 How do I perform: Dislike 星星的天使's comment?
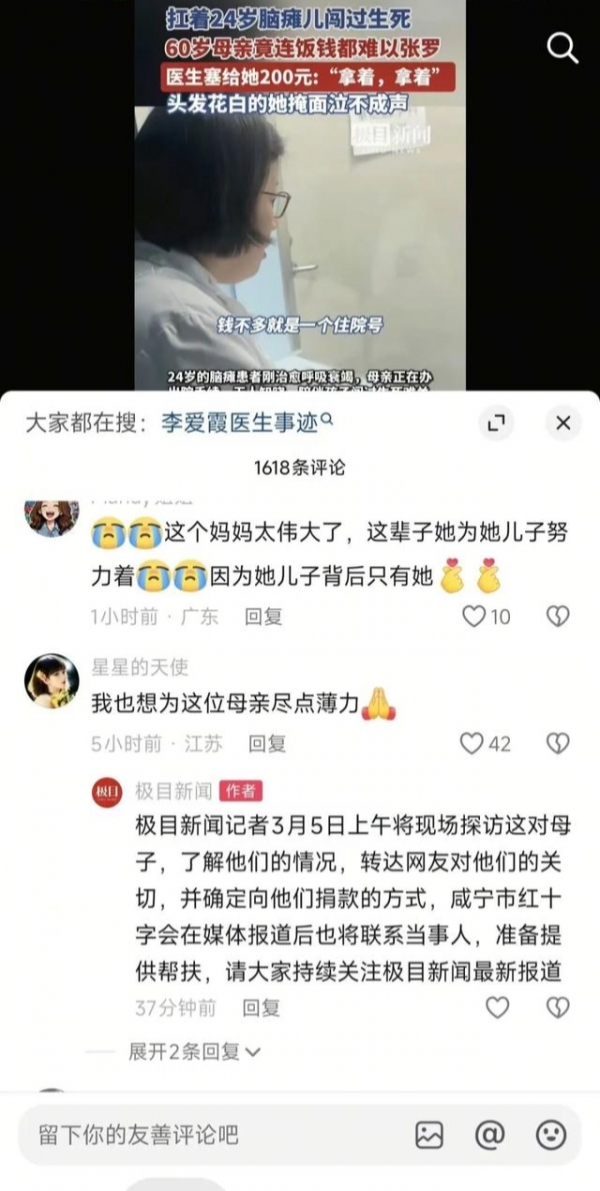click(x=557, y=743)
